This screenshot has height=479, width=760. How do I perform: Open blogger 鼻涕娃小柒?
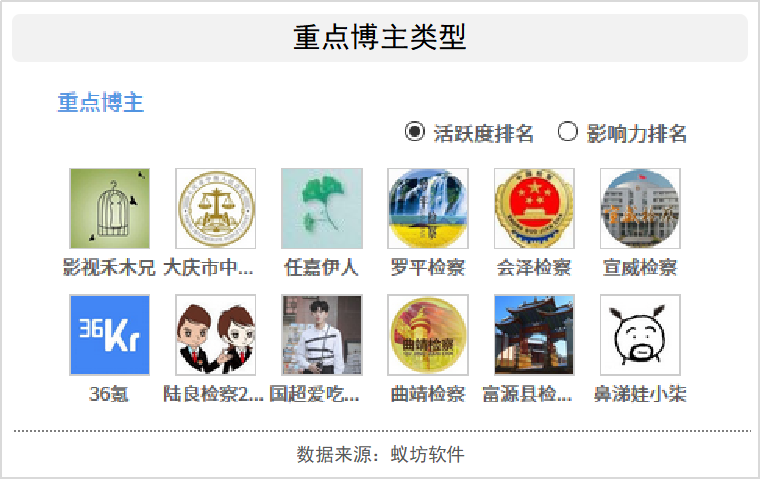[x=640, y=334]
